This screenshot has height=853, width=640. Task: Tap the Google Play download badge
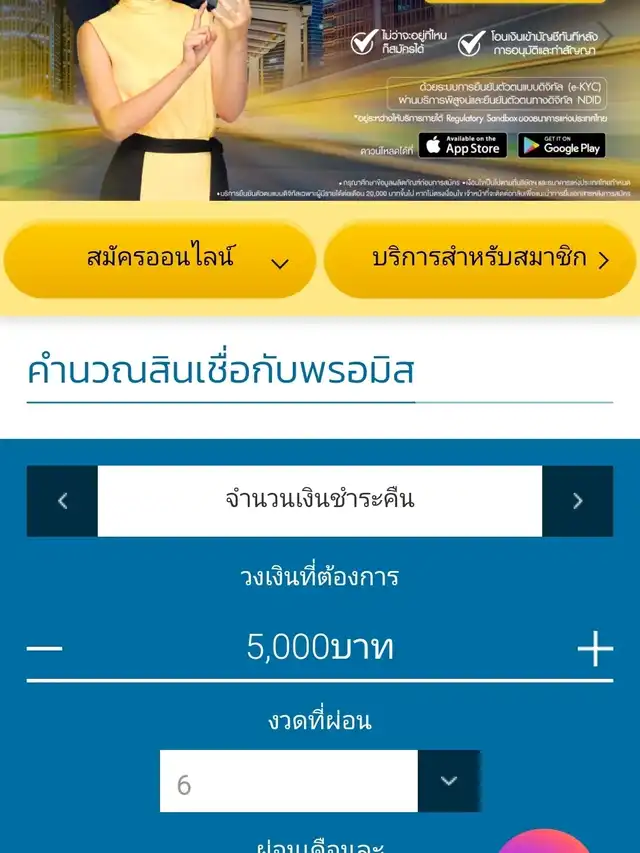(x=562, y=145)
